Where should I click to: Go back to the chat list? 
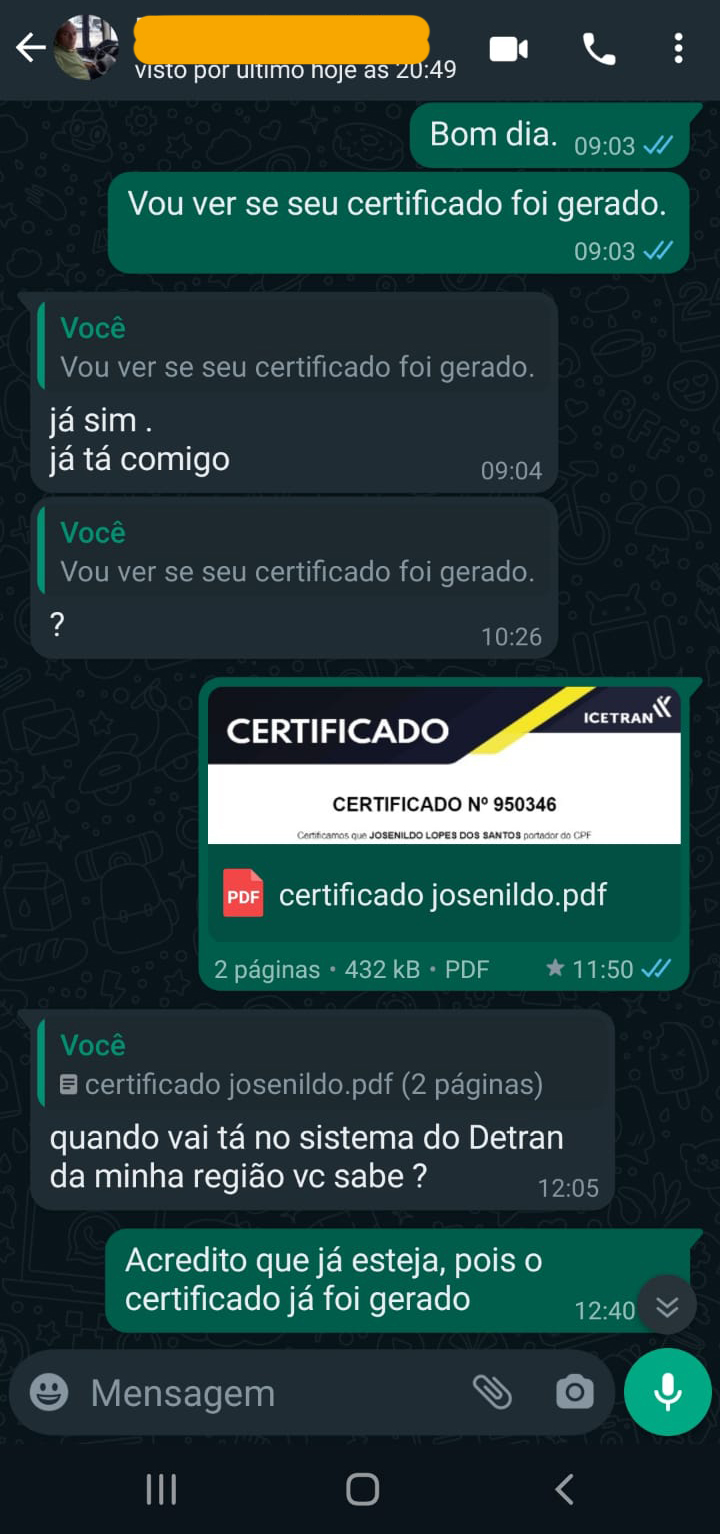(x=30, y=47)
